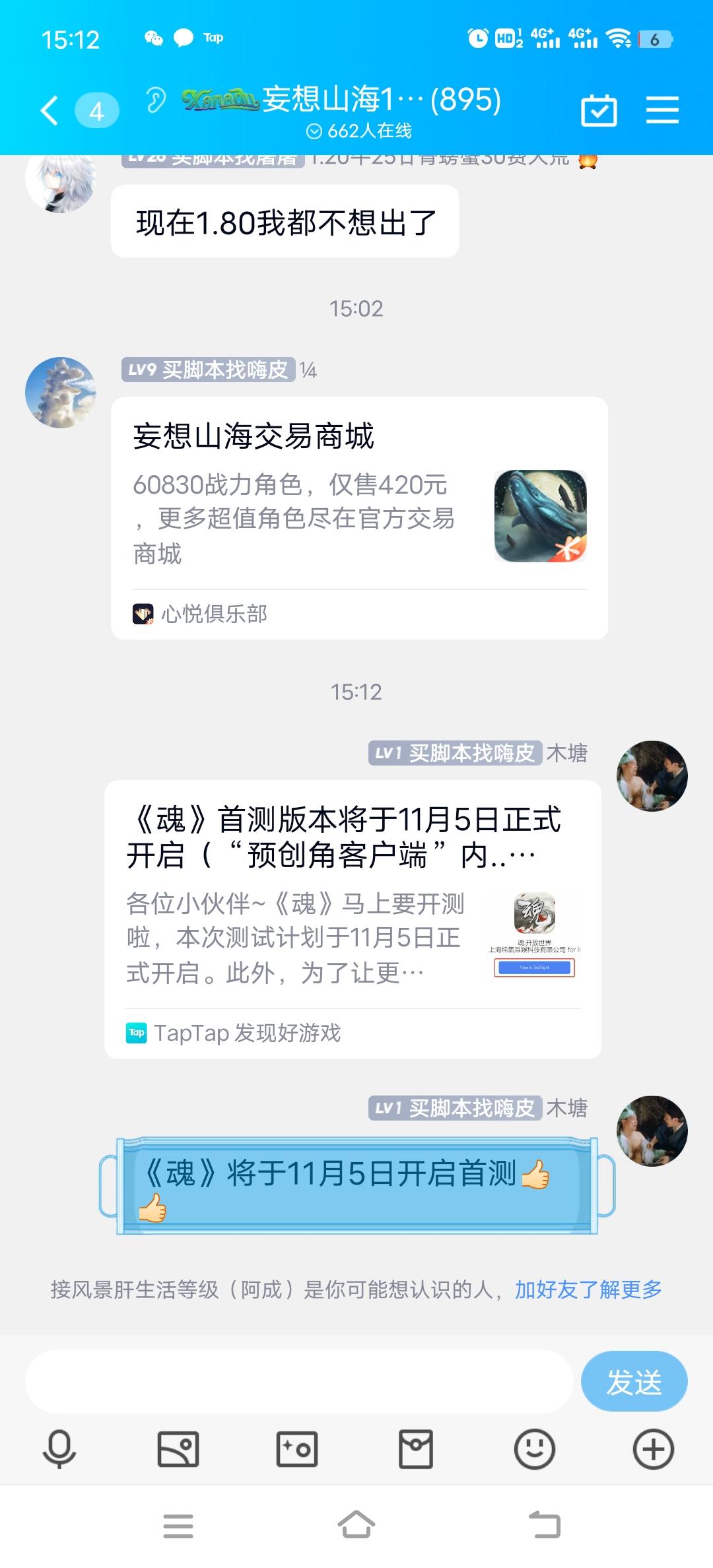
Task: Tap the 发送 send button
Action: tap(634, 1381)
